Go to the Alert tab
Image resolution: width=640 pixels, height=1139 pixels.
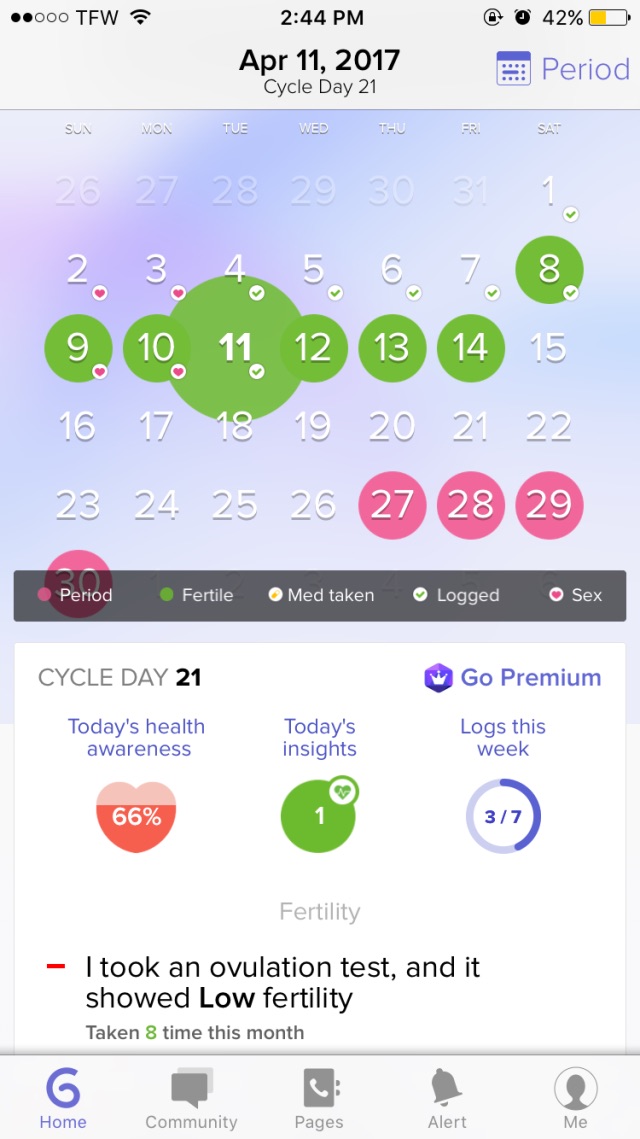447,1098
